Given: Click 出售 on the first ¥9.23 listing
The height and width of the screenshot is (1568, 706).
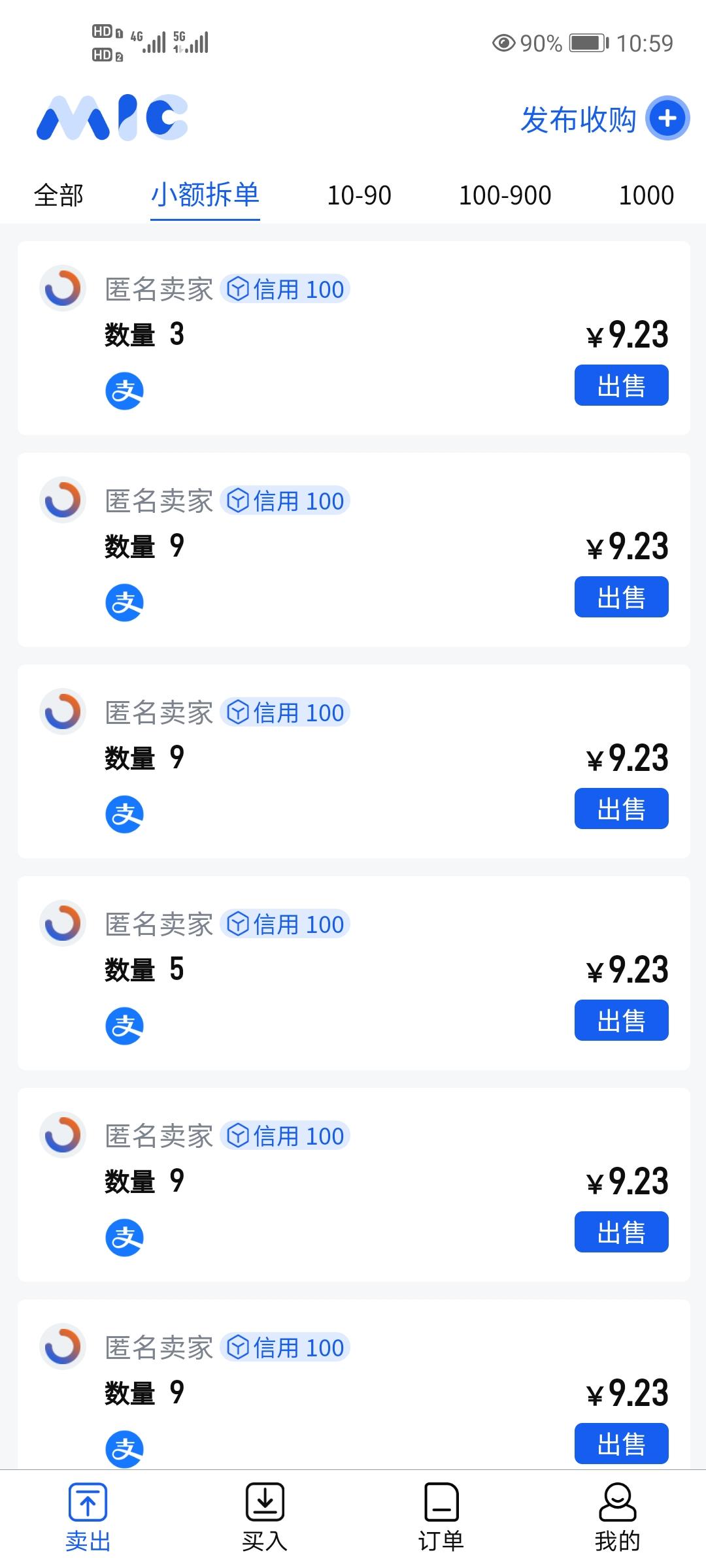Looking at the screenshot, I should [x=620, y=386].
